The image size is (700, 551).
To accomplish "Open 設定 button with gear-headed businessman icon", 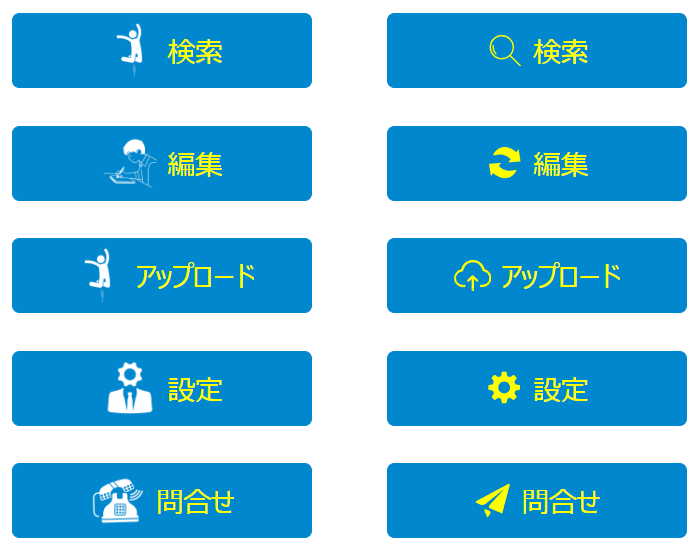I will 162,389.
